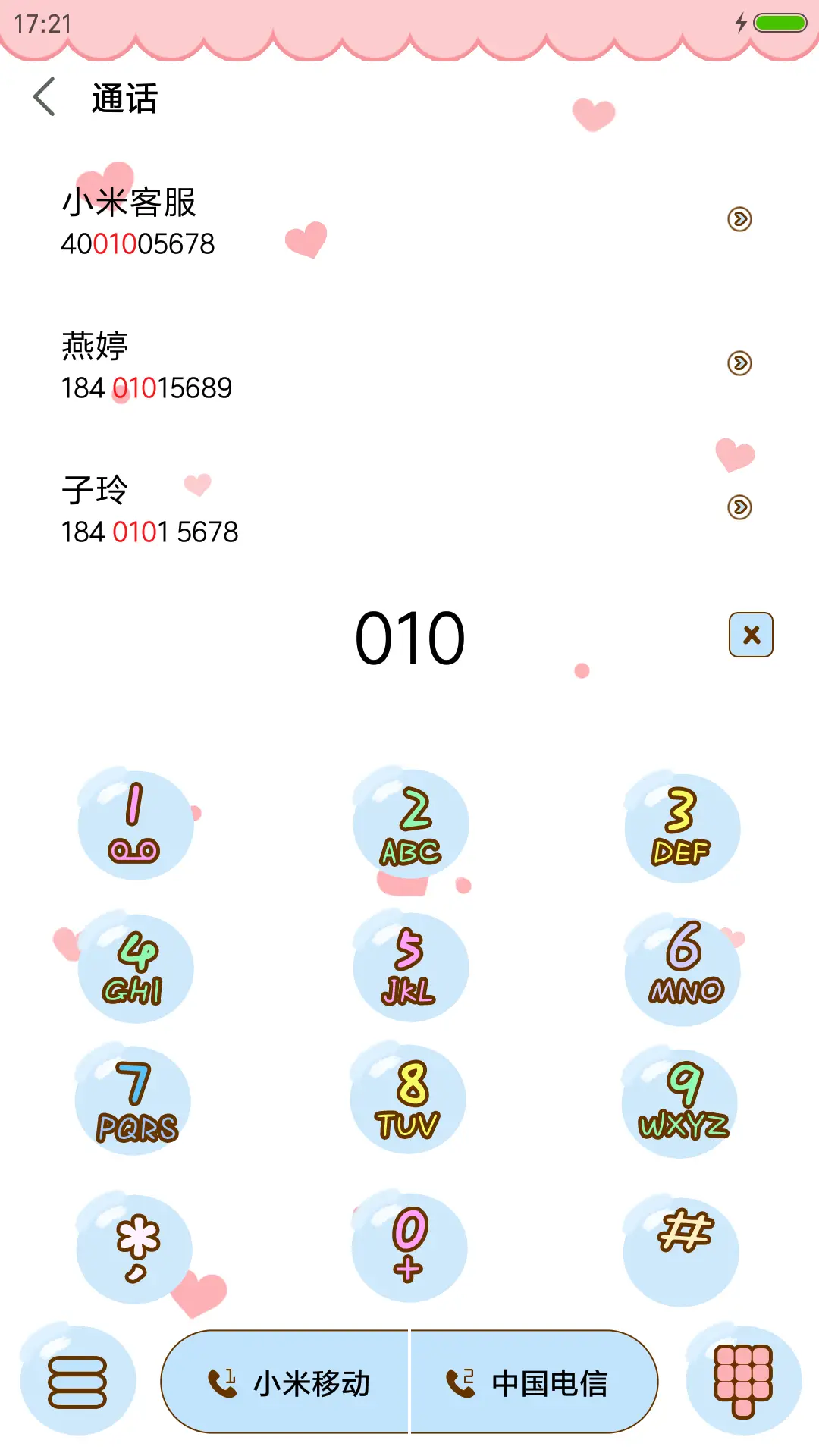Expand details for contact 子玲

click(739, 504)
